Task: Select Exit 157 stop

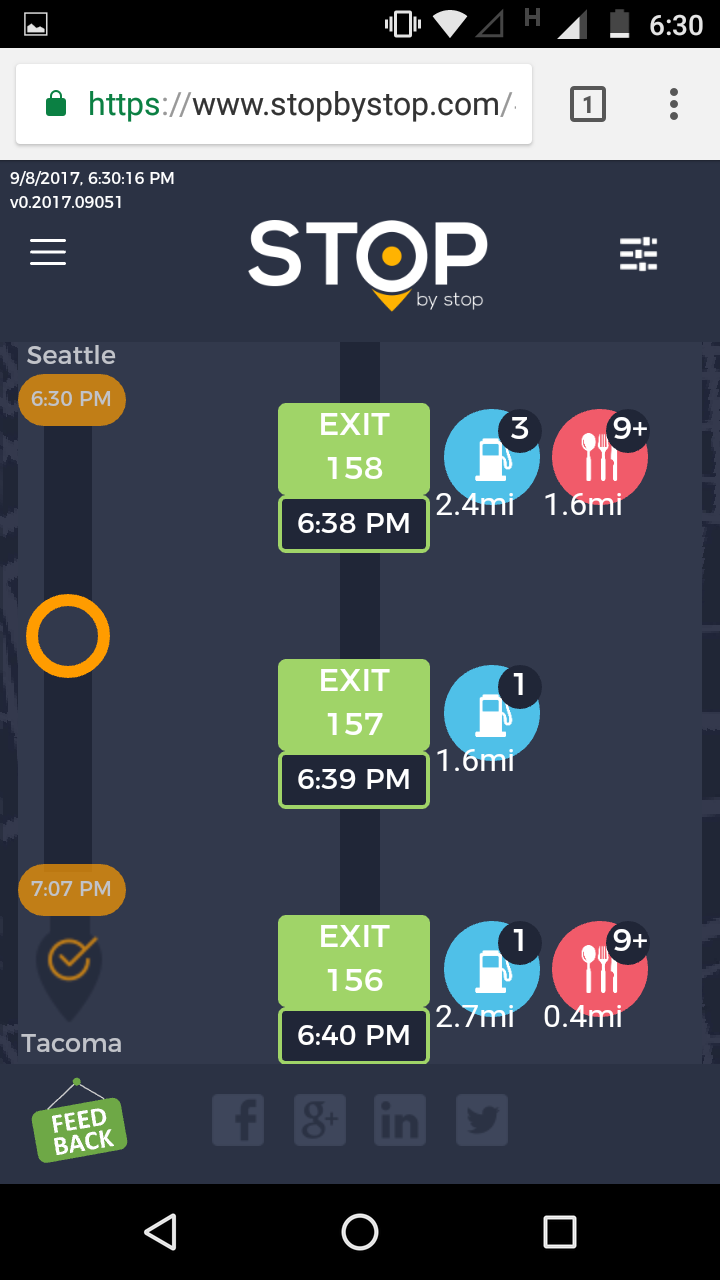Action: 354,704
